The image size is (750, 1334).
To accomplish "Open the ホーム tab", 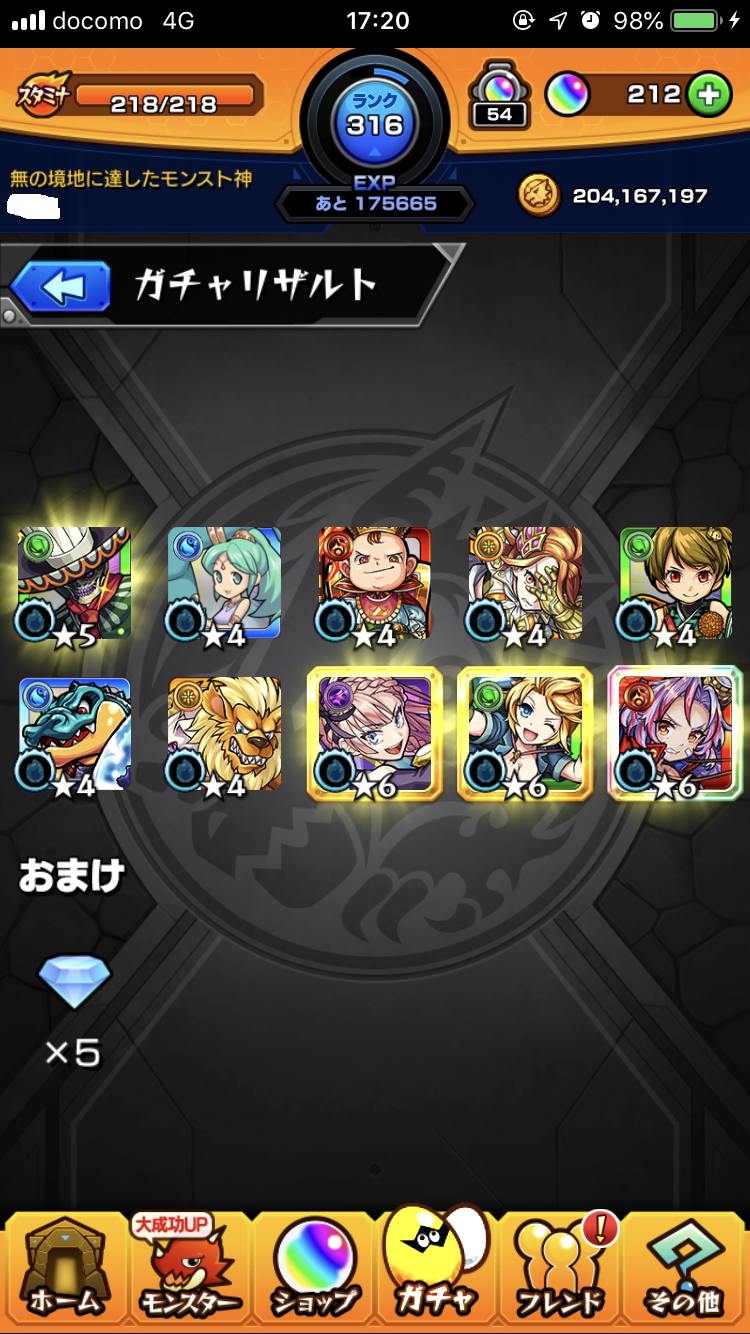I will point(62,1270).
